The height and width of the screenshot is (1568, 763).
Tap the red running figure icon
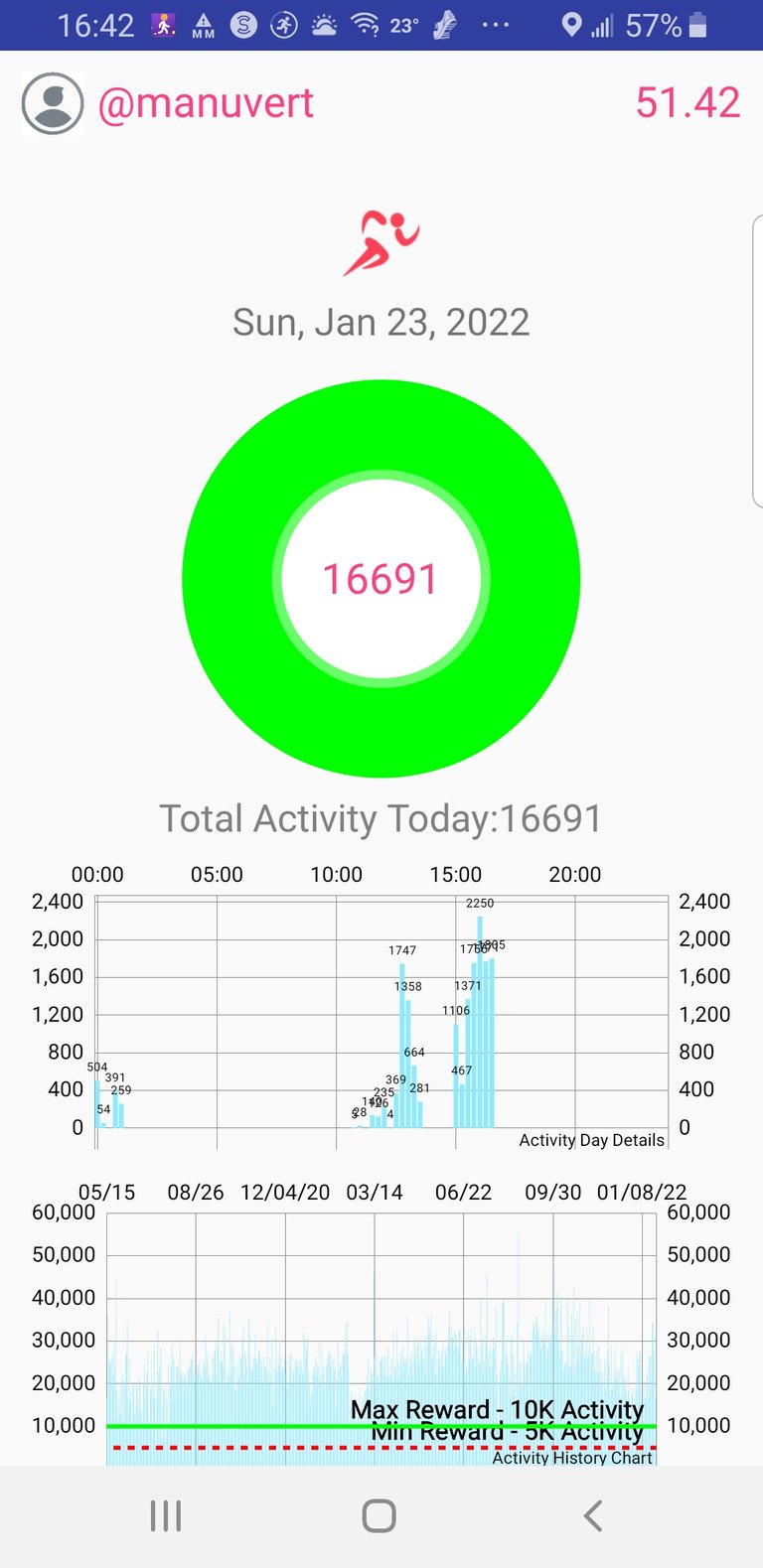pyautogui.click(x=381, y=242)
